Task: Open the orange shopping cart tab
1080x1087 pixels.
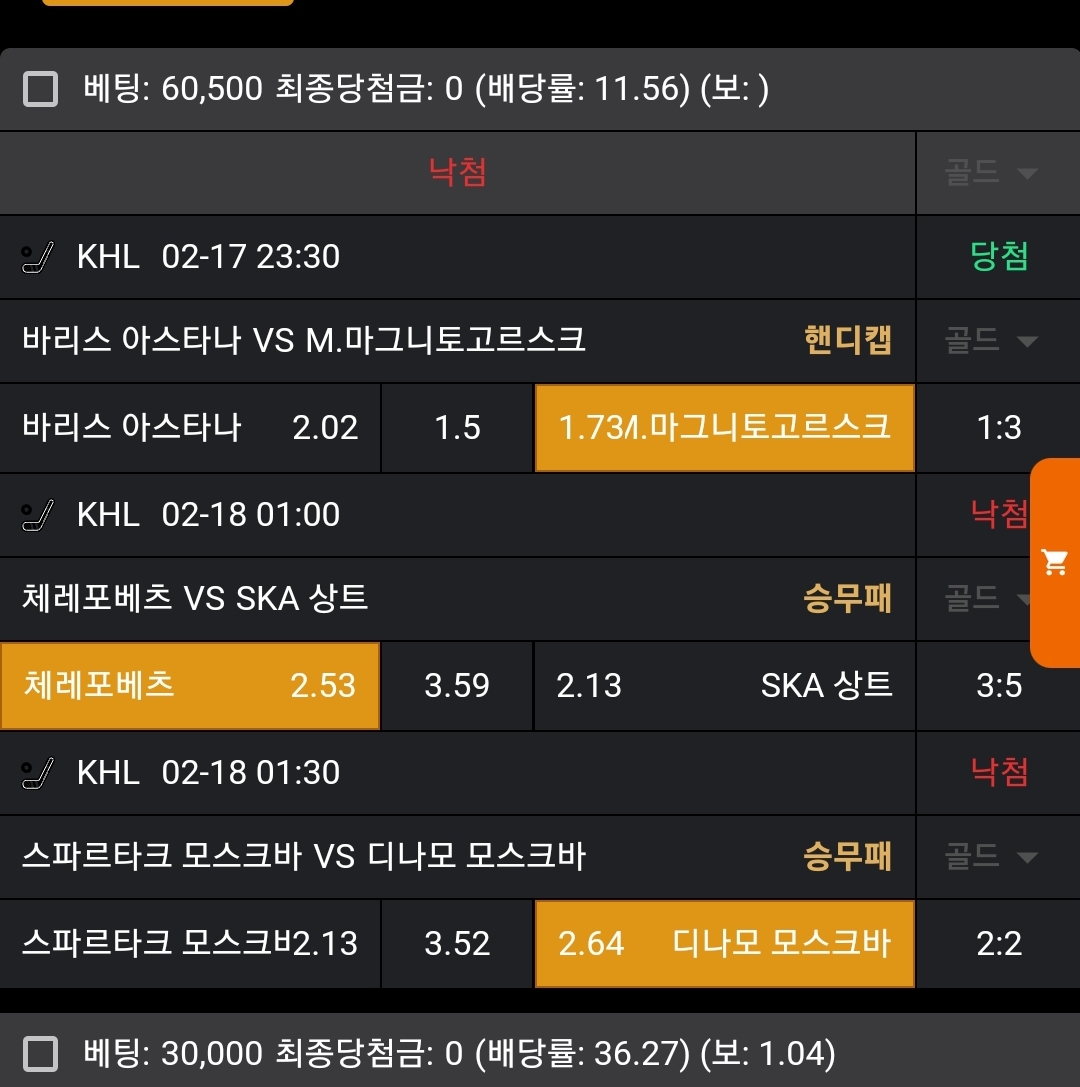Action: pyautogui.click(x=1055, y=562)
